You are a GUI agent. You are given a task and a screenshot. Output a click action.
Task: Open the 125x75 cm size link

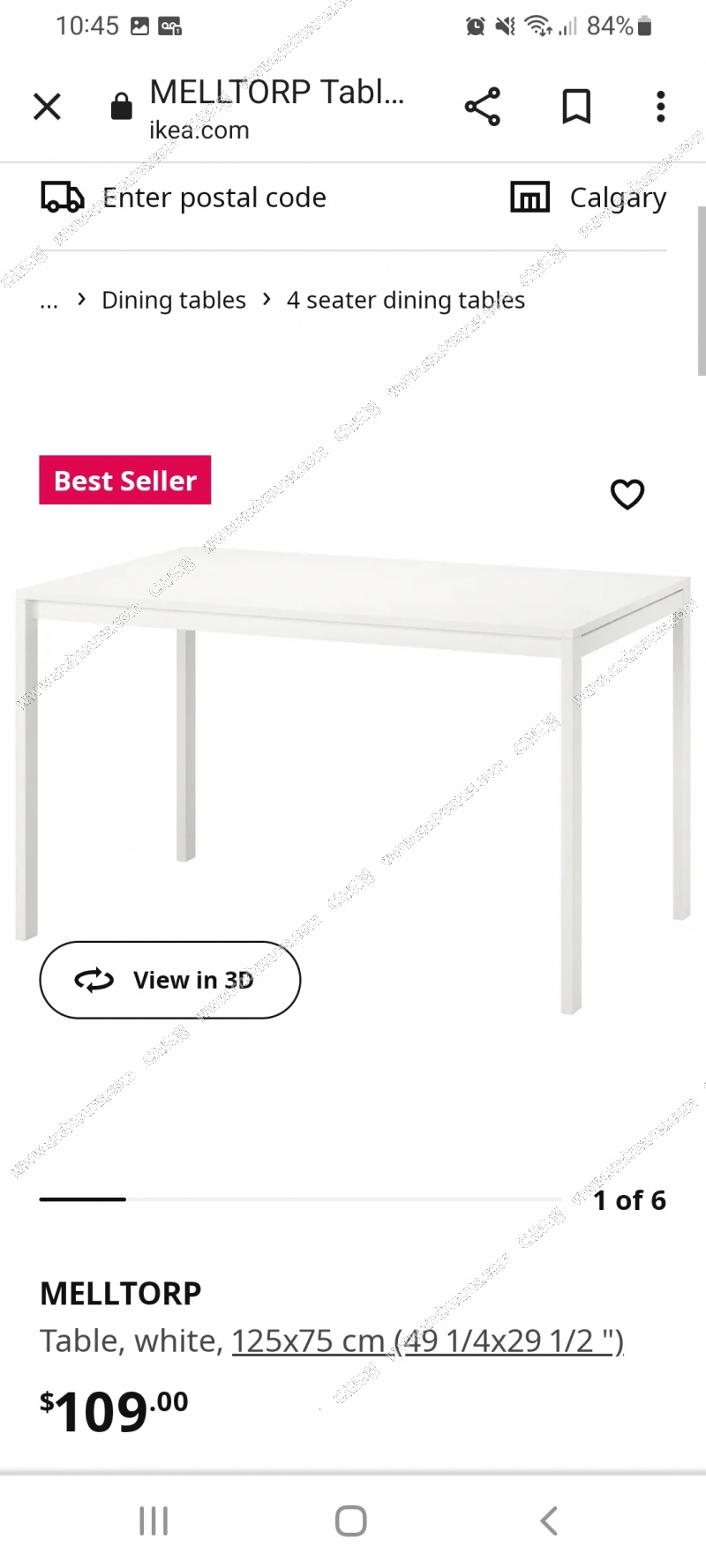point(427,1341)
